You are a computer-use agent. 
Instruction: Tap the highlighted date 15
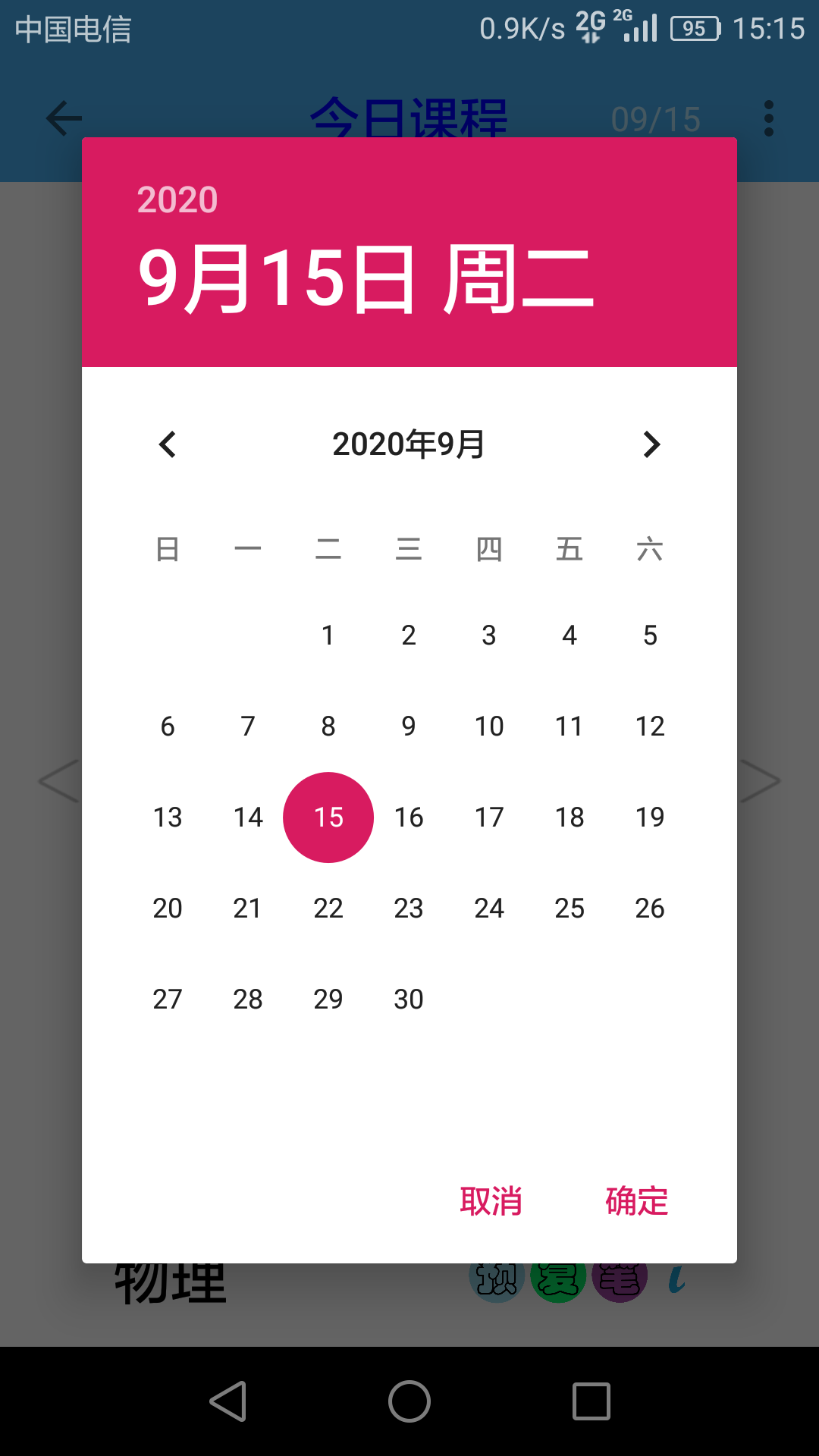click(328, 817)
